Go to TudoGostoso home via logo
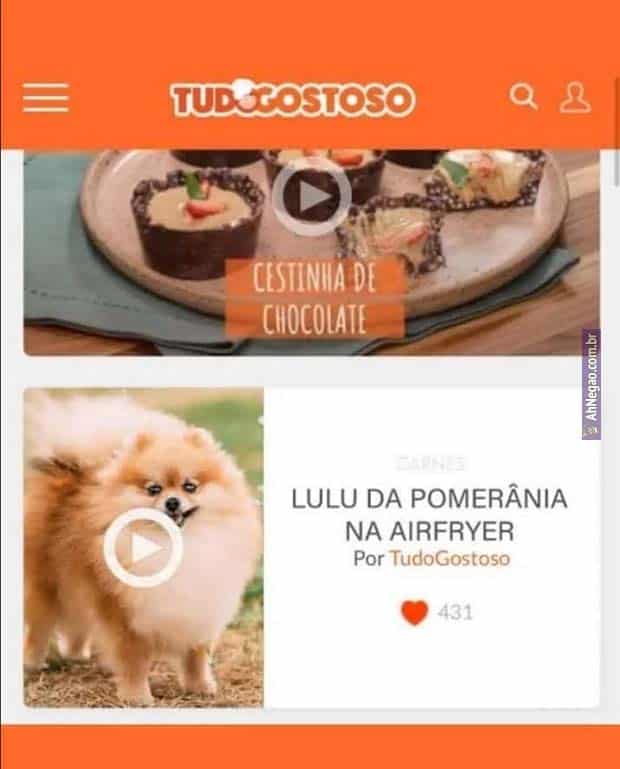620x769 pixels. click(292, 99)
